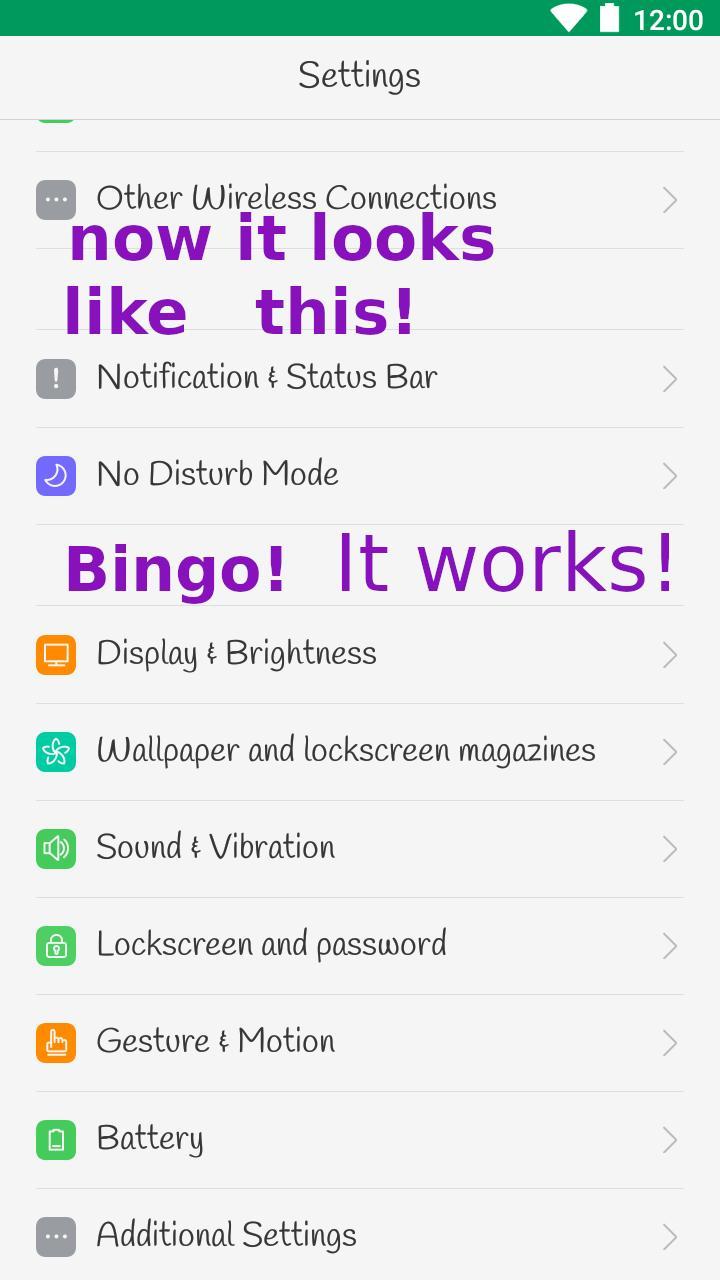This screenshot has width=720, height=1280.
Task: Tap the Wallpaper flower icon
Action: click(56, 752)
